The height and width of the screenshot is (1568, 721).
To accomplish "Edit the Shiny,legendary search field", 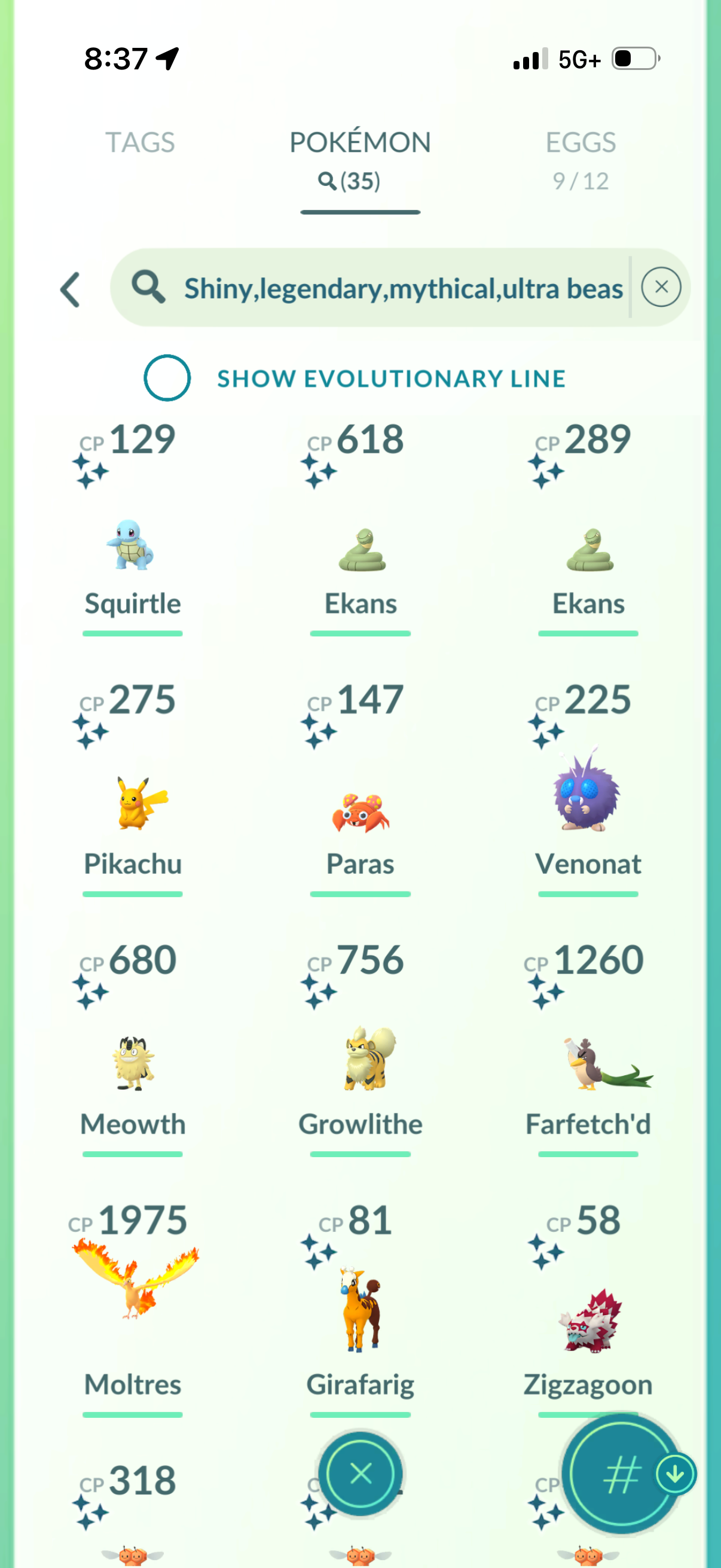I will [403, 288].
